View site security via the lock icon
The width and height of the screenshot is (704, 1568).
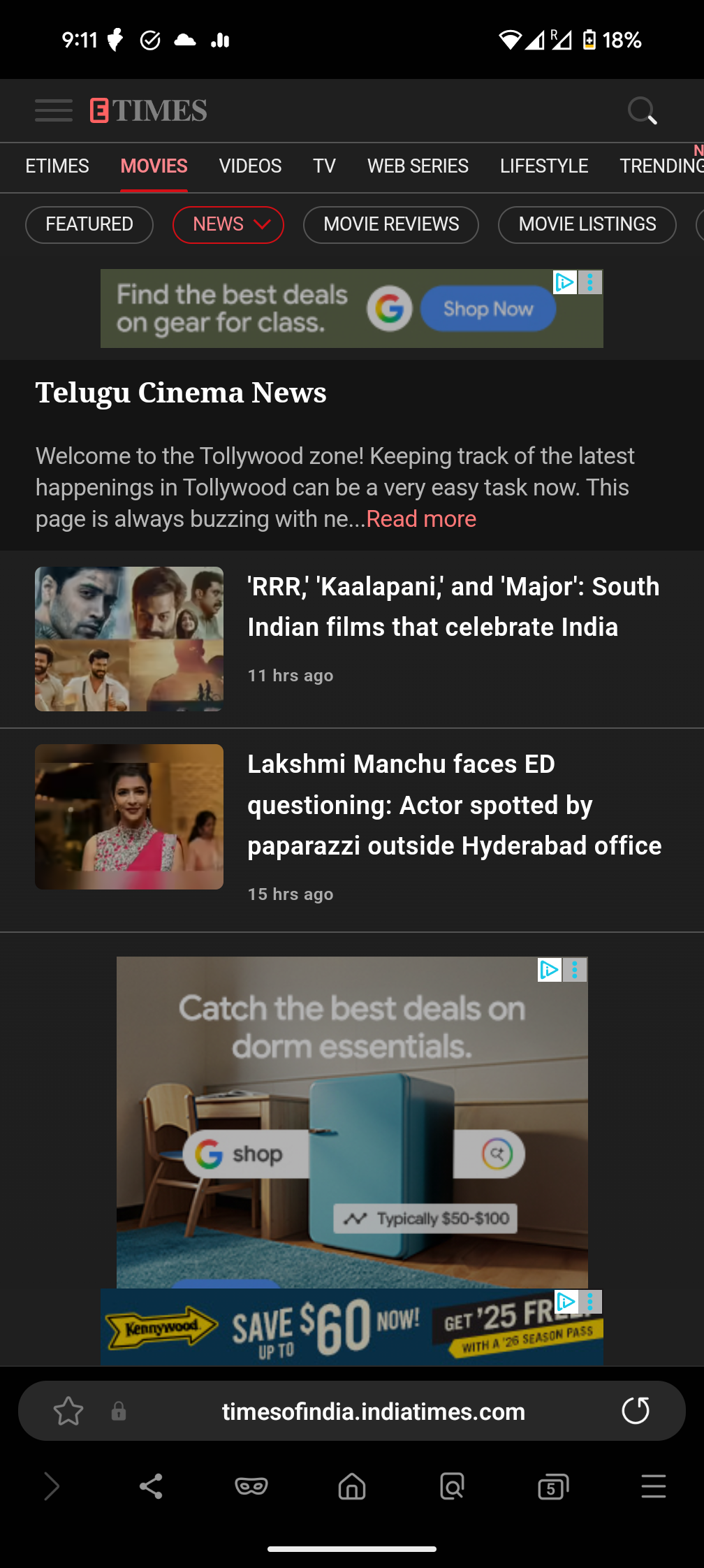(x=119, y=1410)
